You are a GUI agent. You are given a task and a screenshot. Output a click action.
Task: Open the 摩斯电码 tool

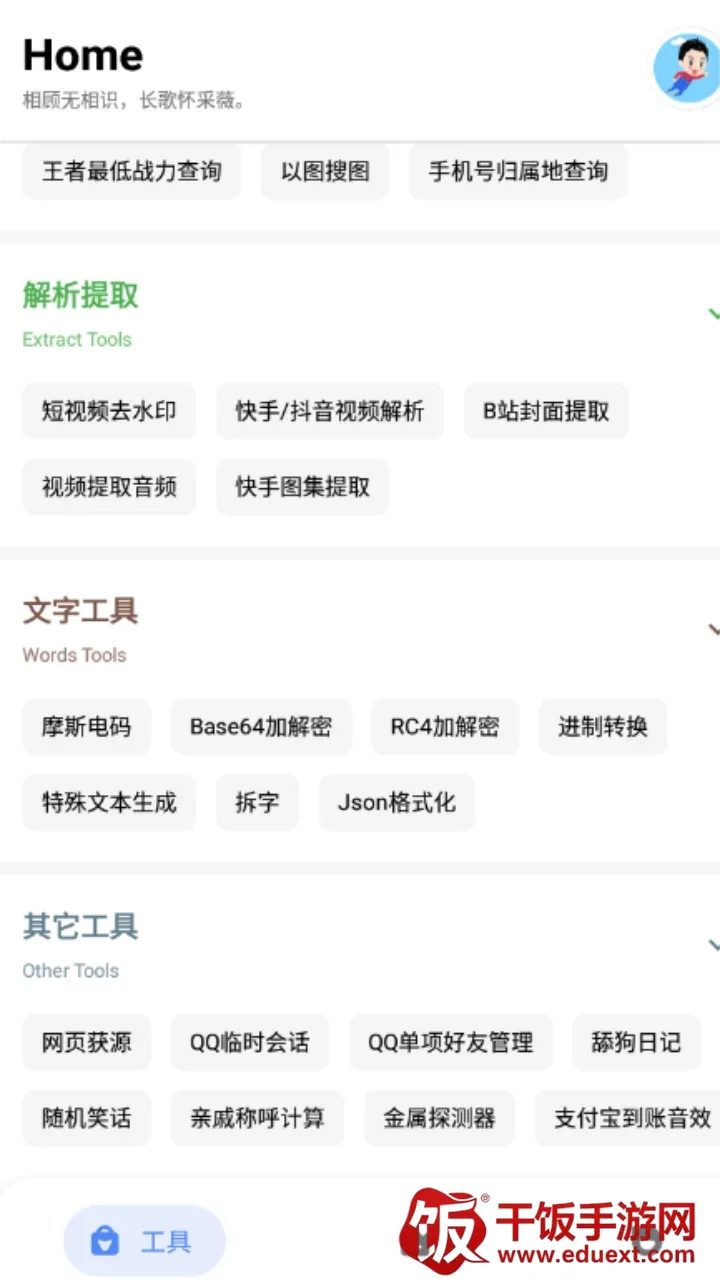tap(86, 726)
